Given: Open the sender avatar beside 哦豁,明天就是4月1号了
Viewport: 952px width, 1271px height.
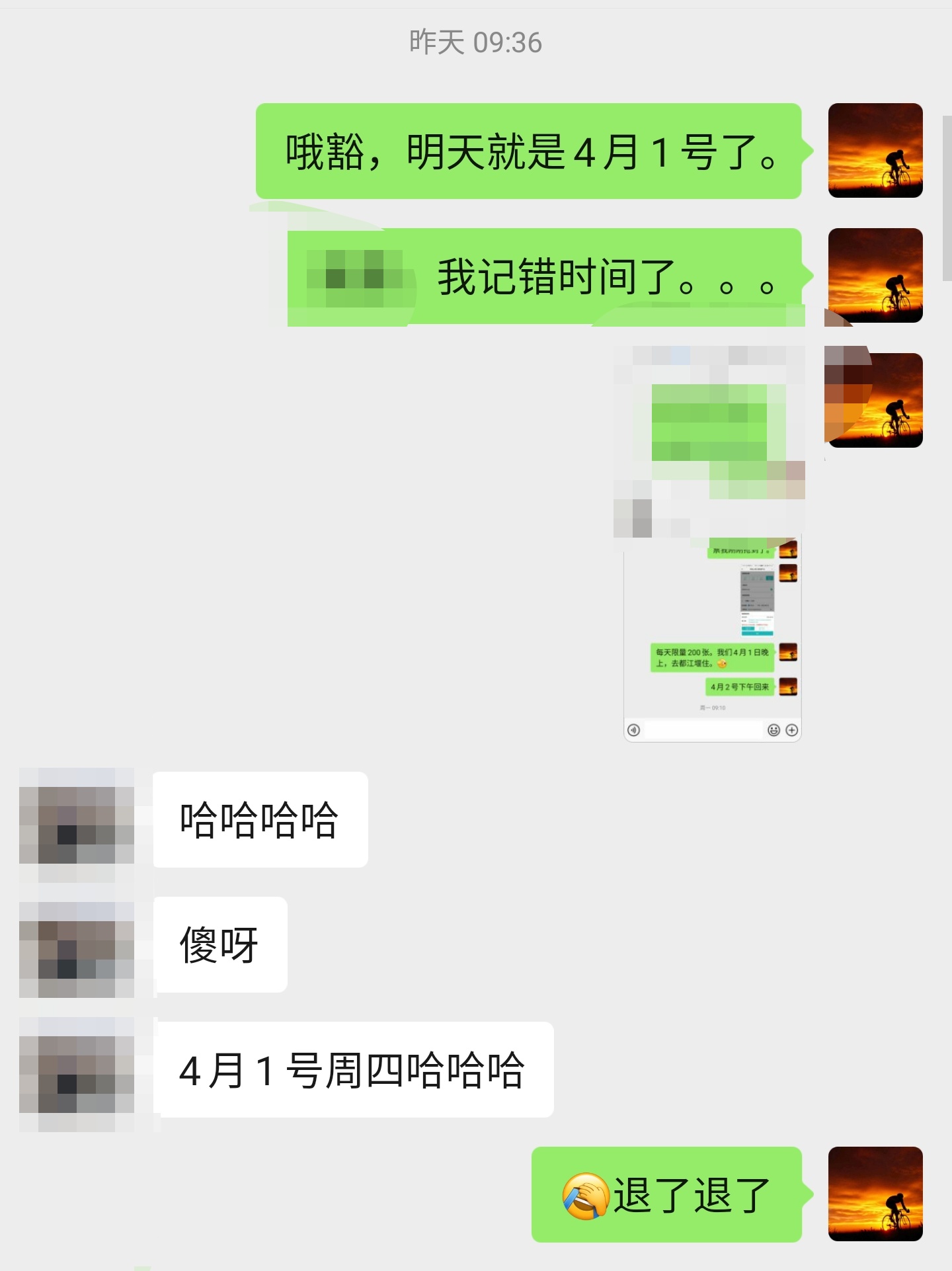Looking at the screenshot, I should pyautogui.click(x=875, y=150).
